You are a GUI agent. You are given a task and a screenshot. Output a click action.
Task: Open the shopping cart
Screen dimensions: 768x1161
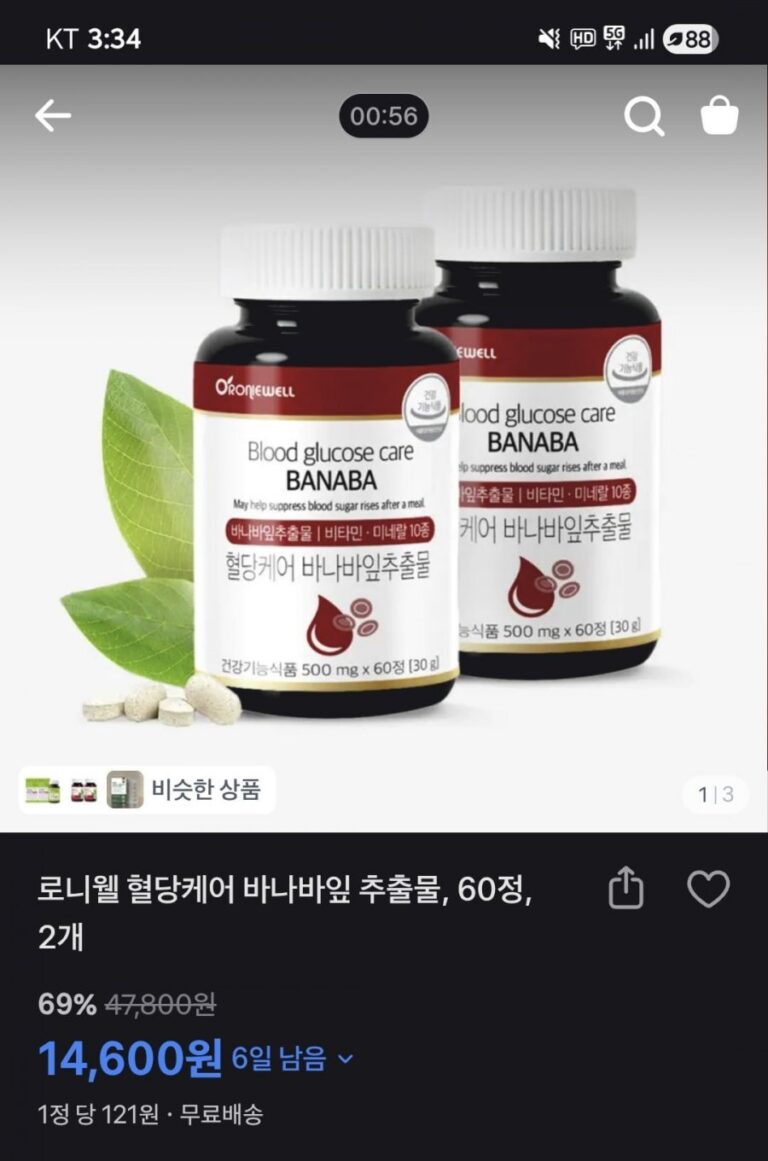pos(719,117)
